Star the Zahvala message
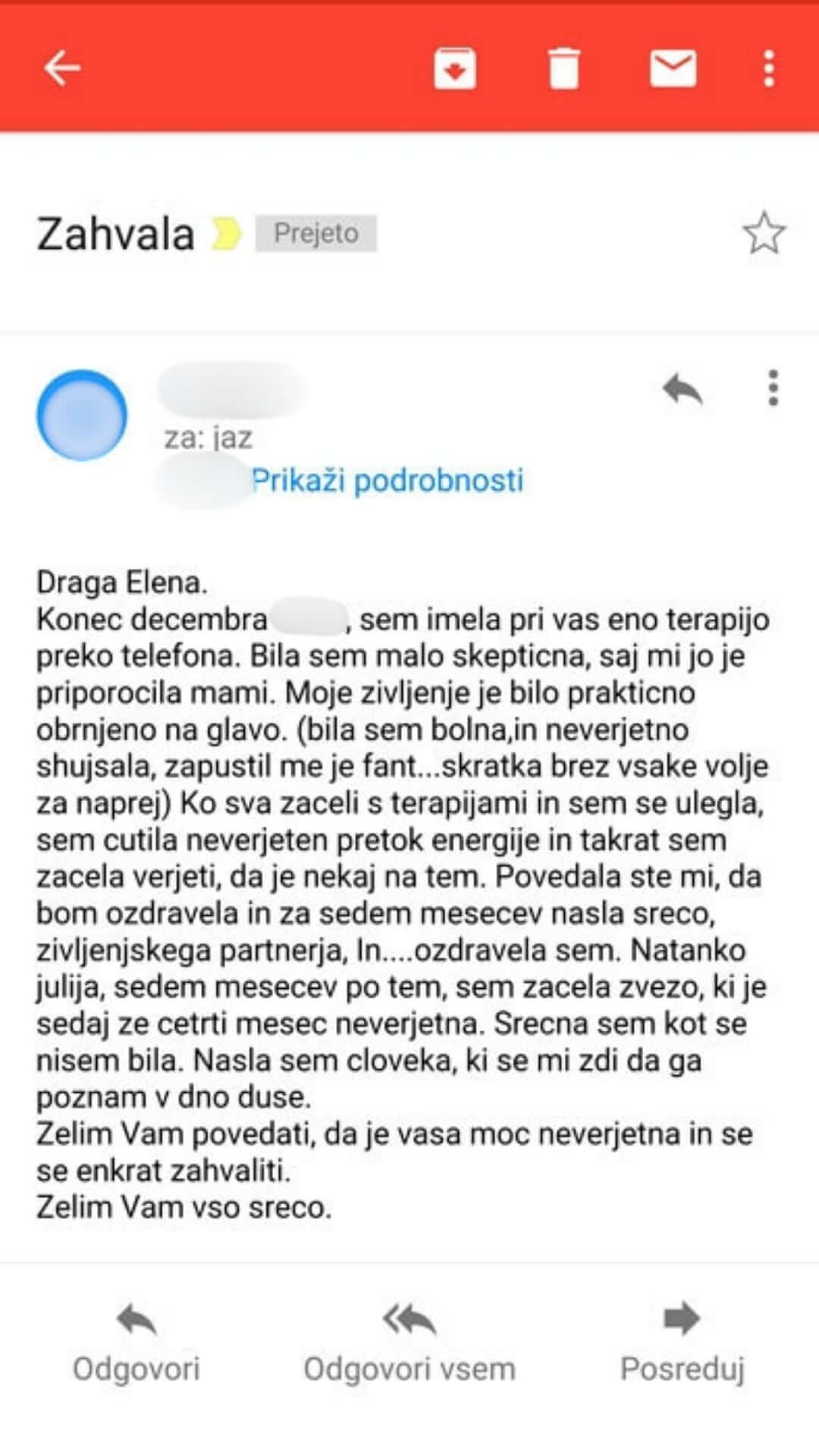 click(764, 233)
